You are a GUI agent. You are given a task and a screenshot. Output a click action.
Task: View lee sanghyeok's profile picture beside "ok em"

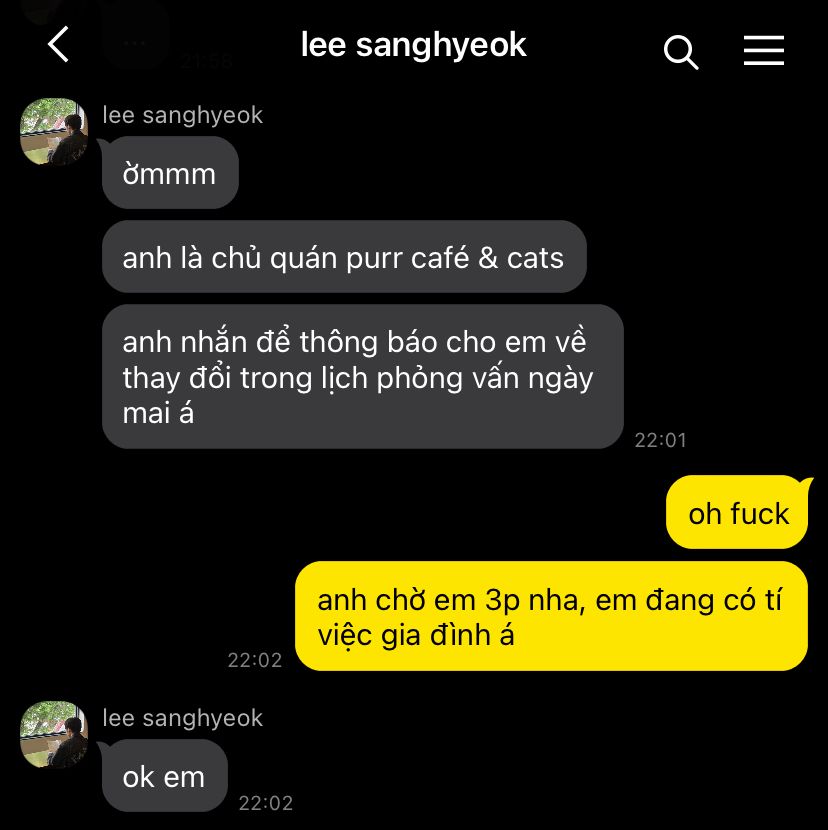click(54, 735)
